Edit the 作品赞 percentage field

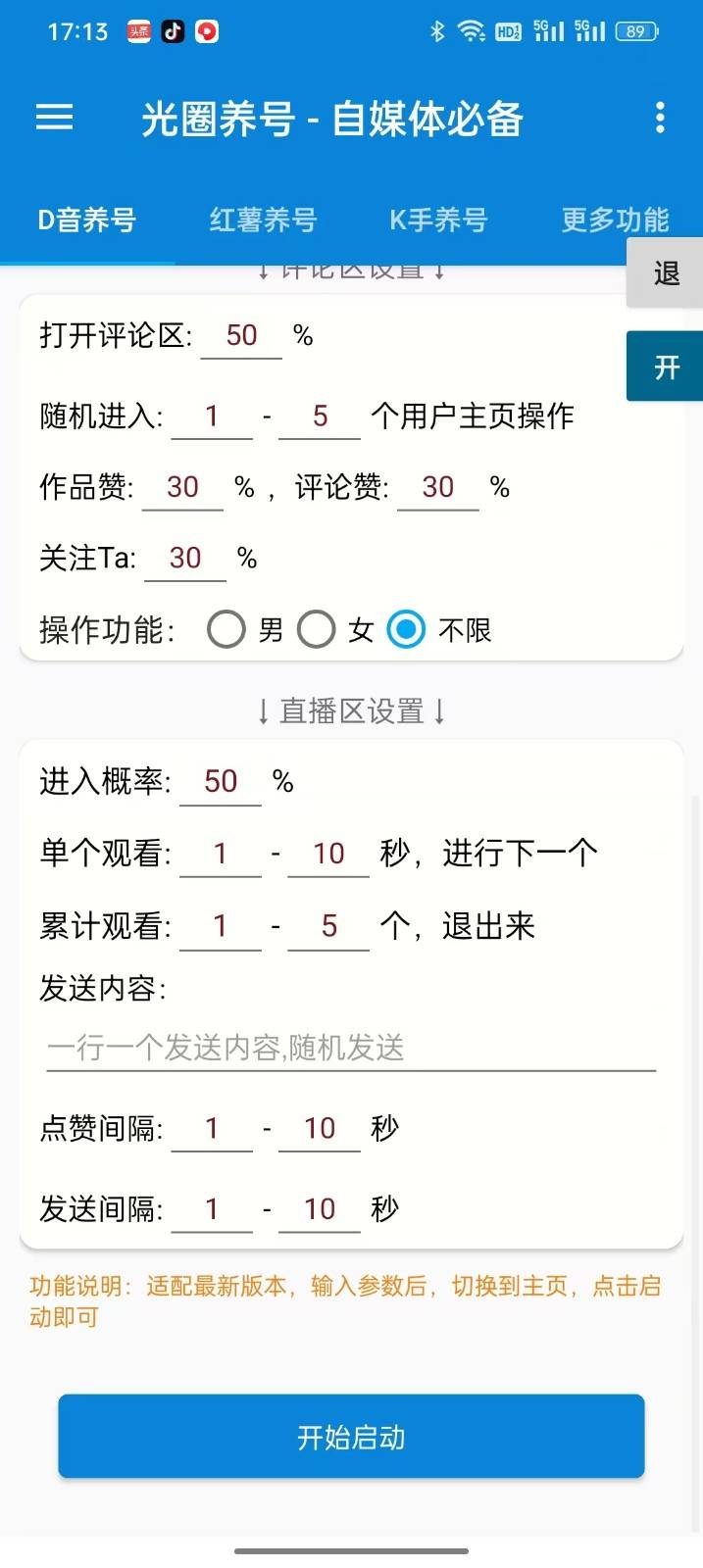(x=183, y=487)
